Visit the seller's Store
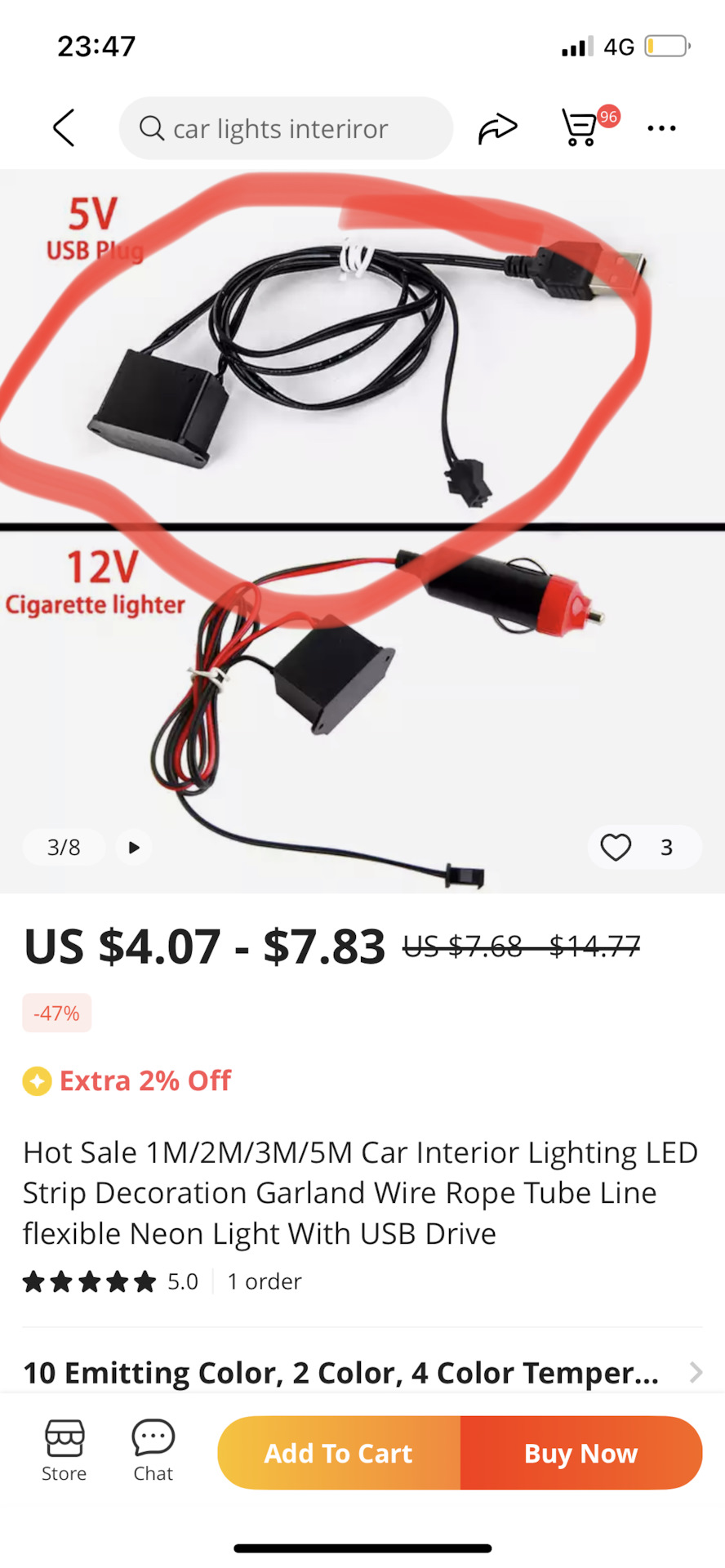725x1568 pixels. coord(64,1451)
